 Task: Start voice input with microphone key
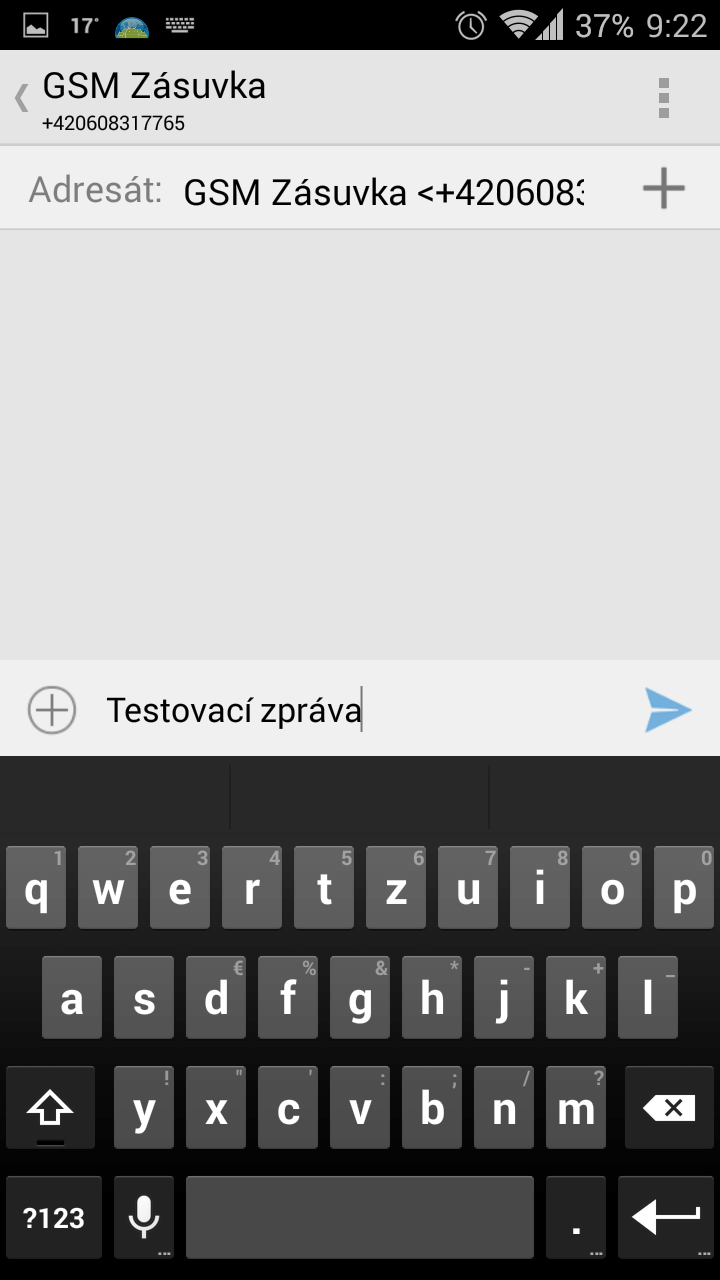(144, 1217)
